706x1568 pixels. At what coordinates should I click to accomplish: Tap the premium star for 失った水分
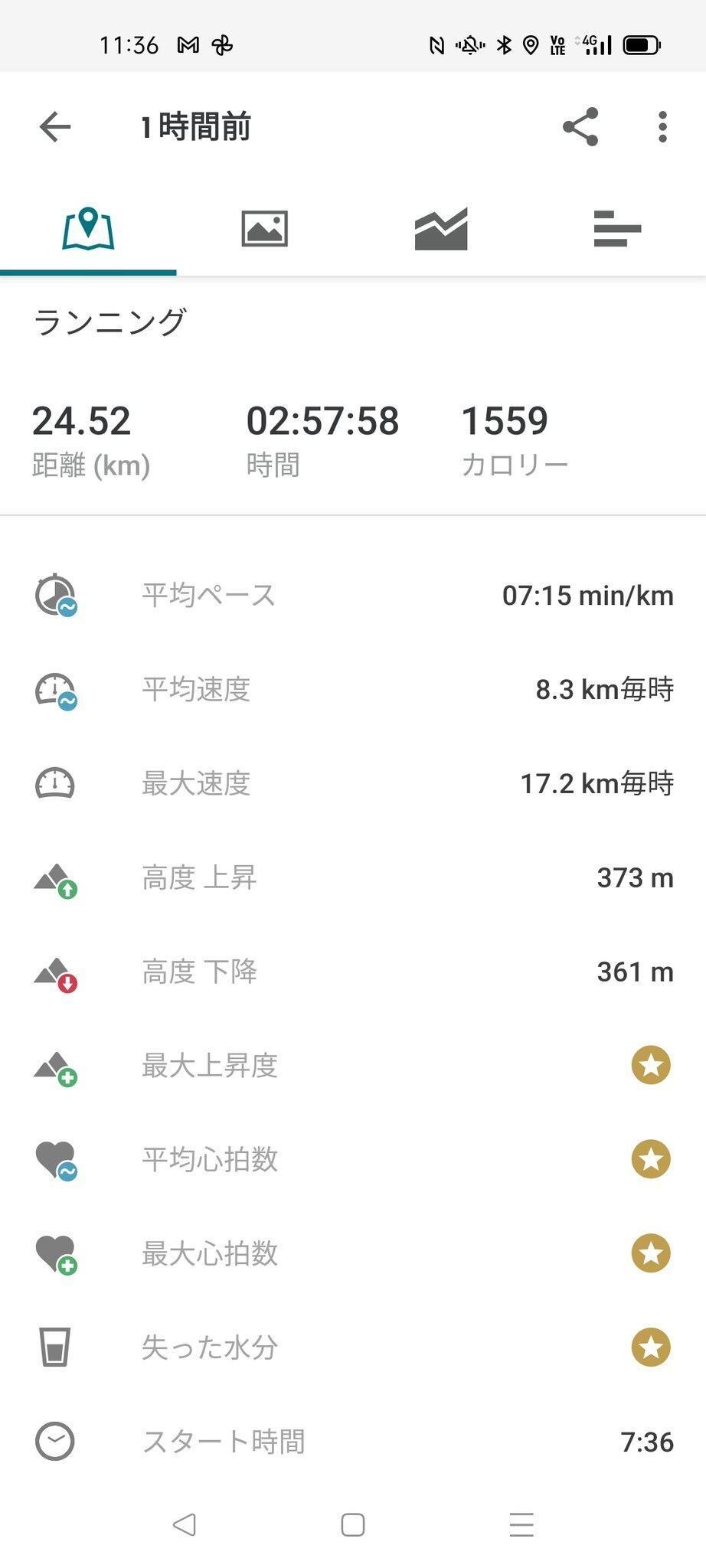(x=651, y=1347)
